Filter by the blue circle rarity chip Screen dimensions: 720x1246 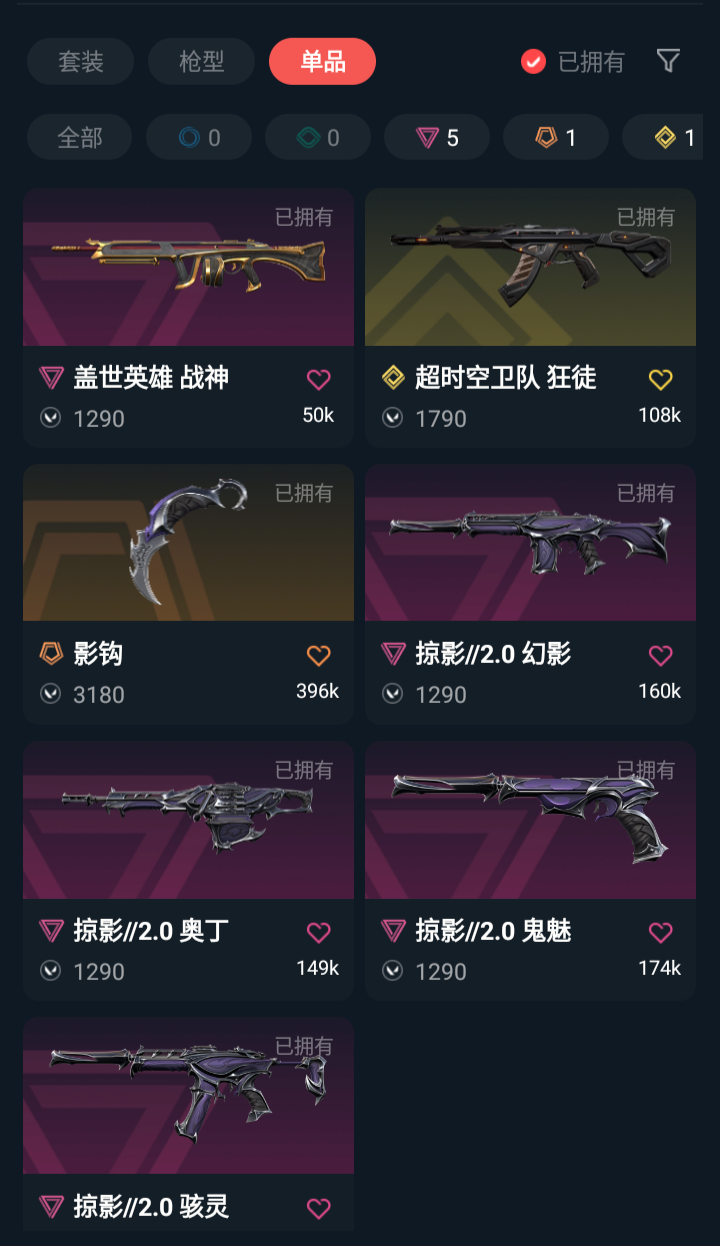pyautogui.click(x=198, y=137)
